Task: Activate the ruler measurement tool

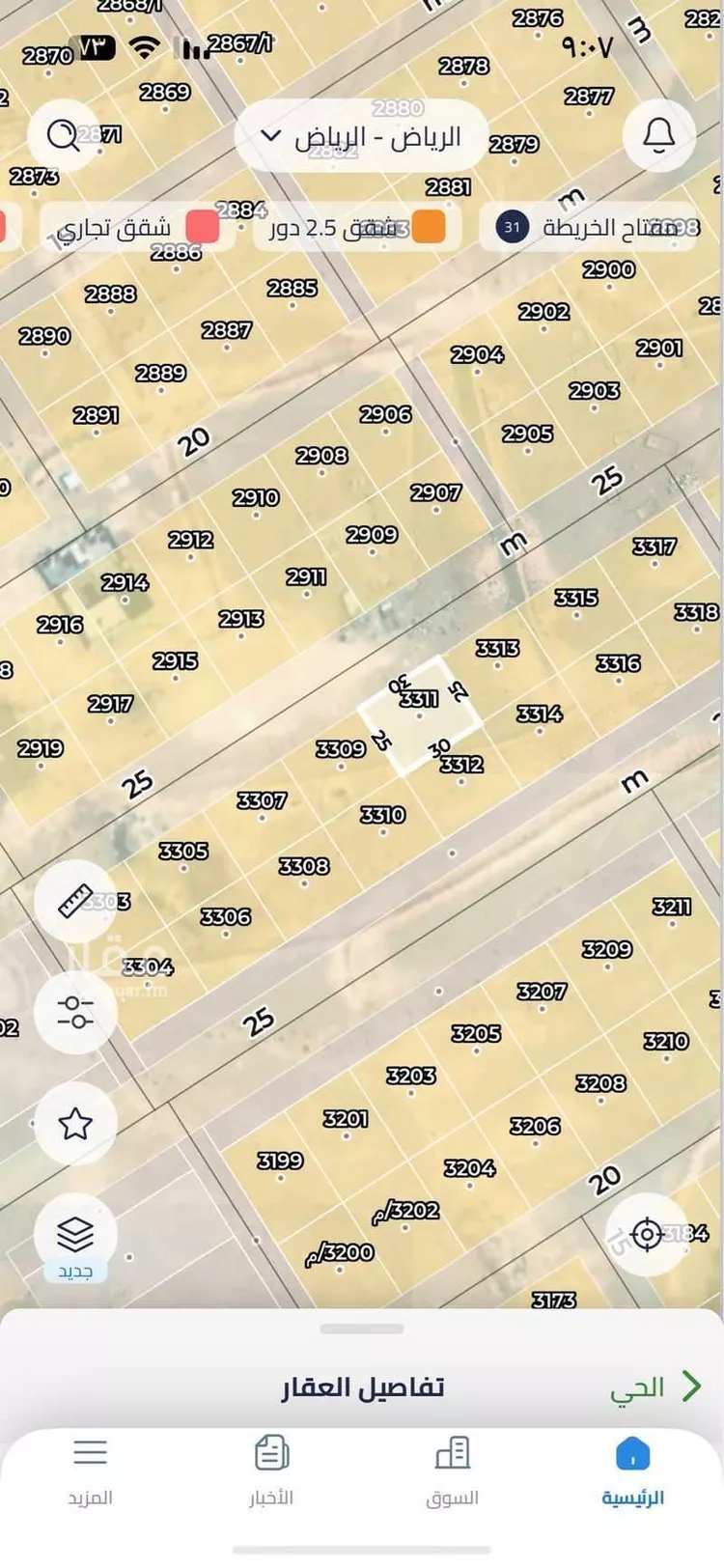Action: tap(75, 901)
